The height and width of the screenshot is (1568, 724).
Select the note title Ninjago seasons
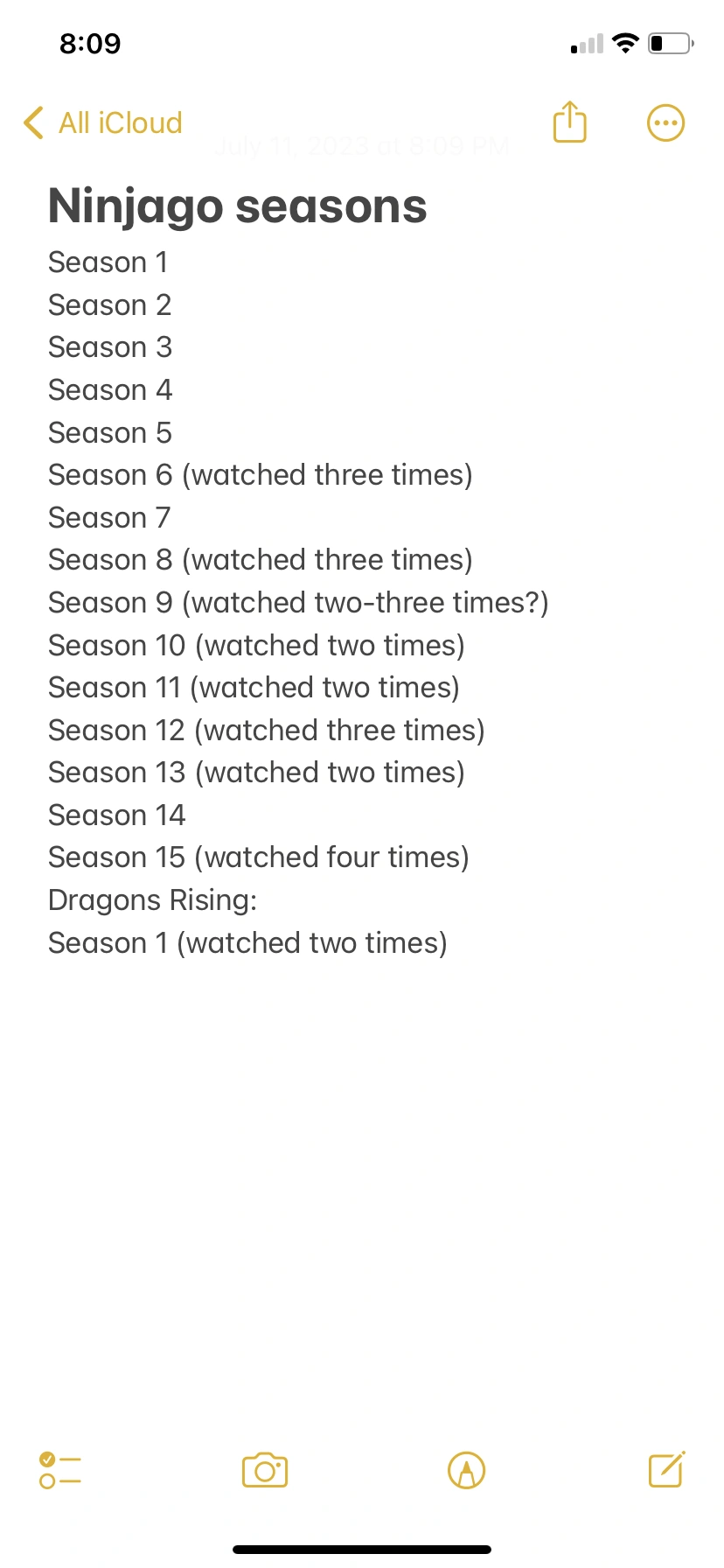[237, 206]
